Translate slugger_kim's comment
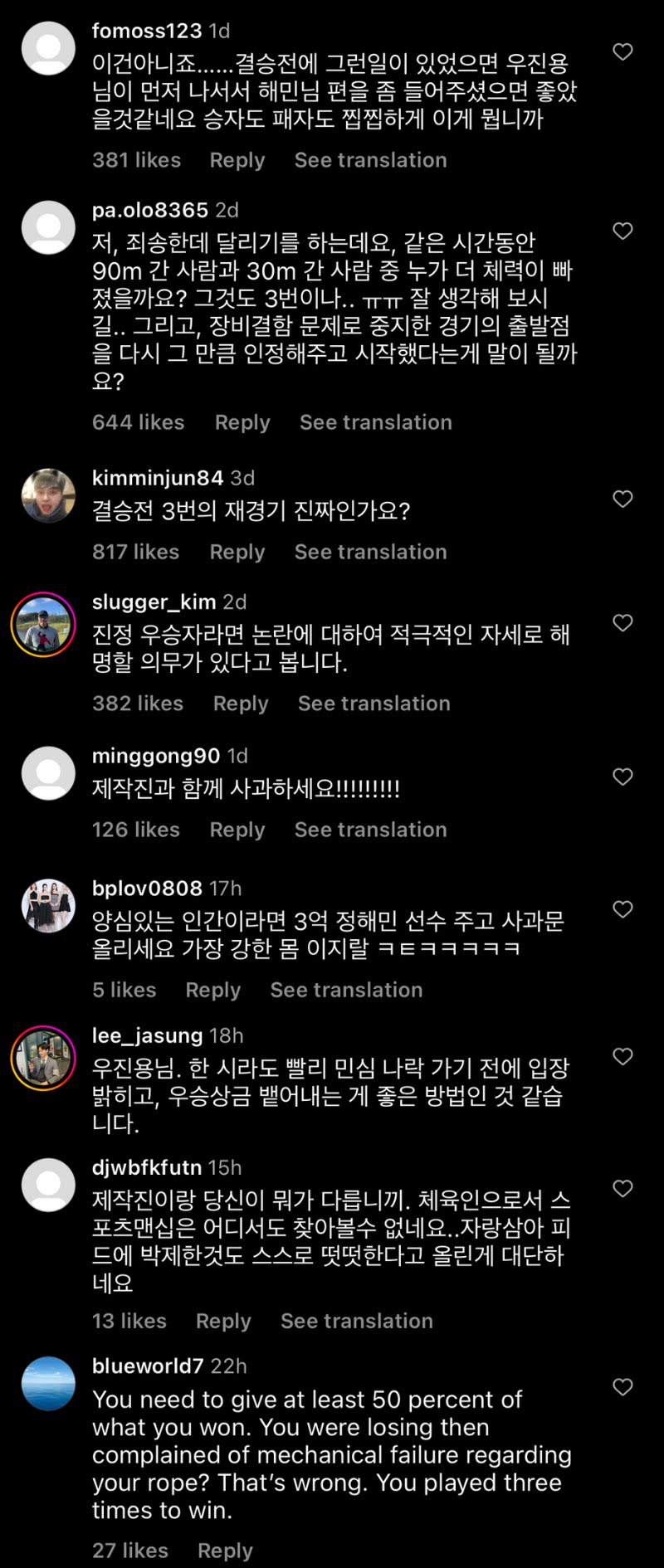Viewport: 664px width, 1568px height. pos(373,704)
